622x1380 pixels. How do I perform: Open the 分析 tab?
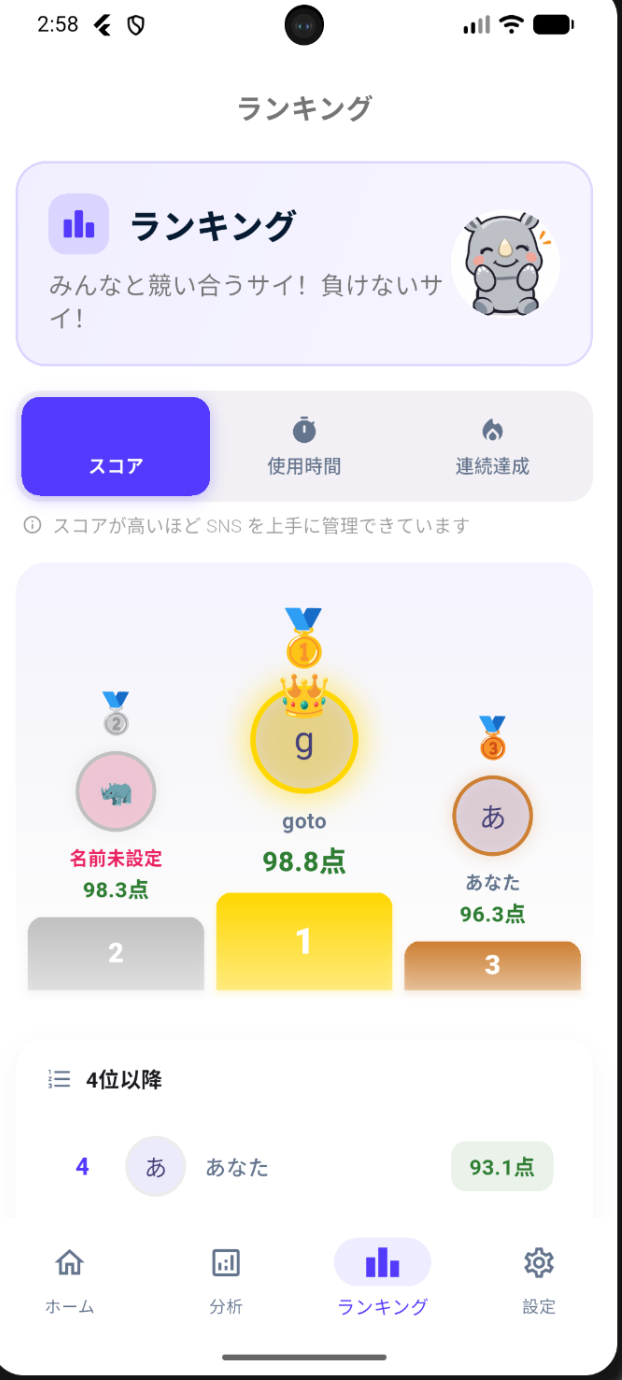click(226, 1281)
